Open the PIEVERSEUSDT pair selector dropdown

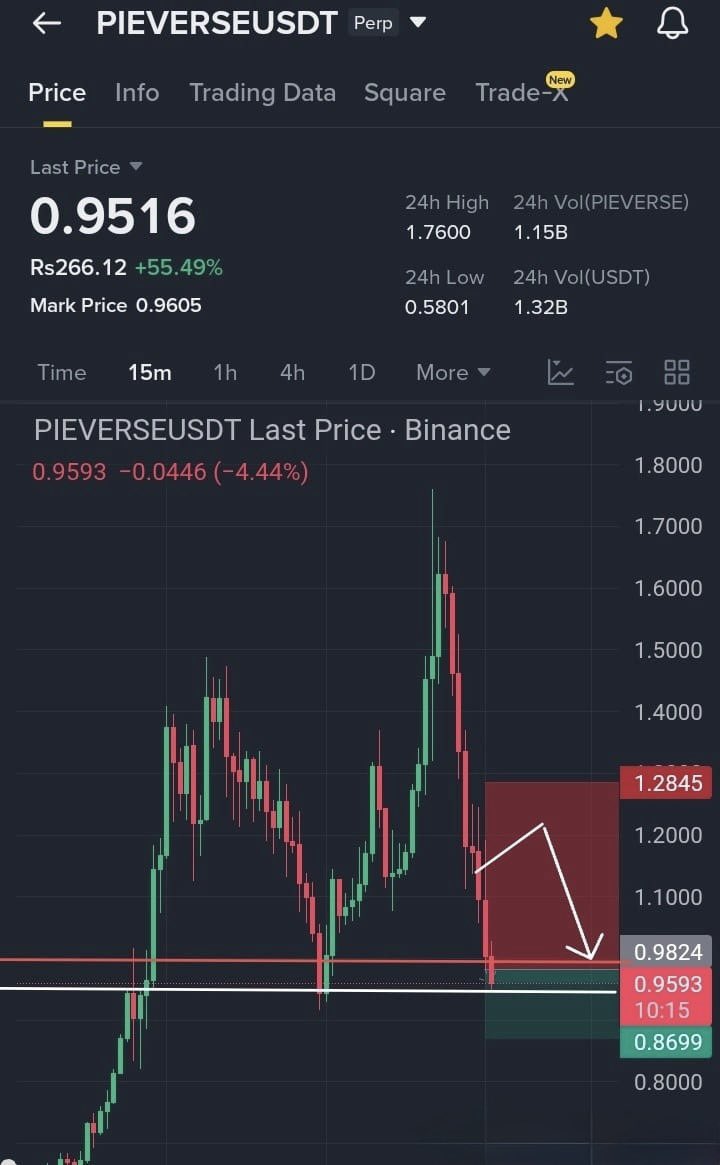point(418,22)
